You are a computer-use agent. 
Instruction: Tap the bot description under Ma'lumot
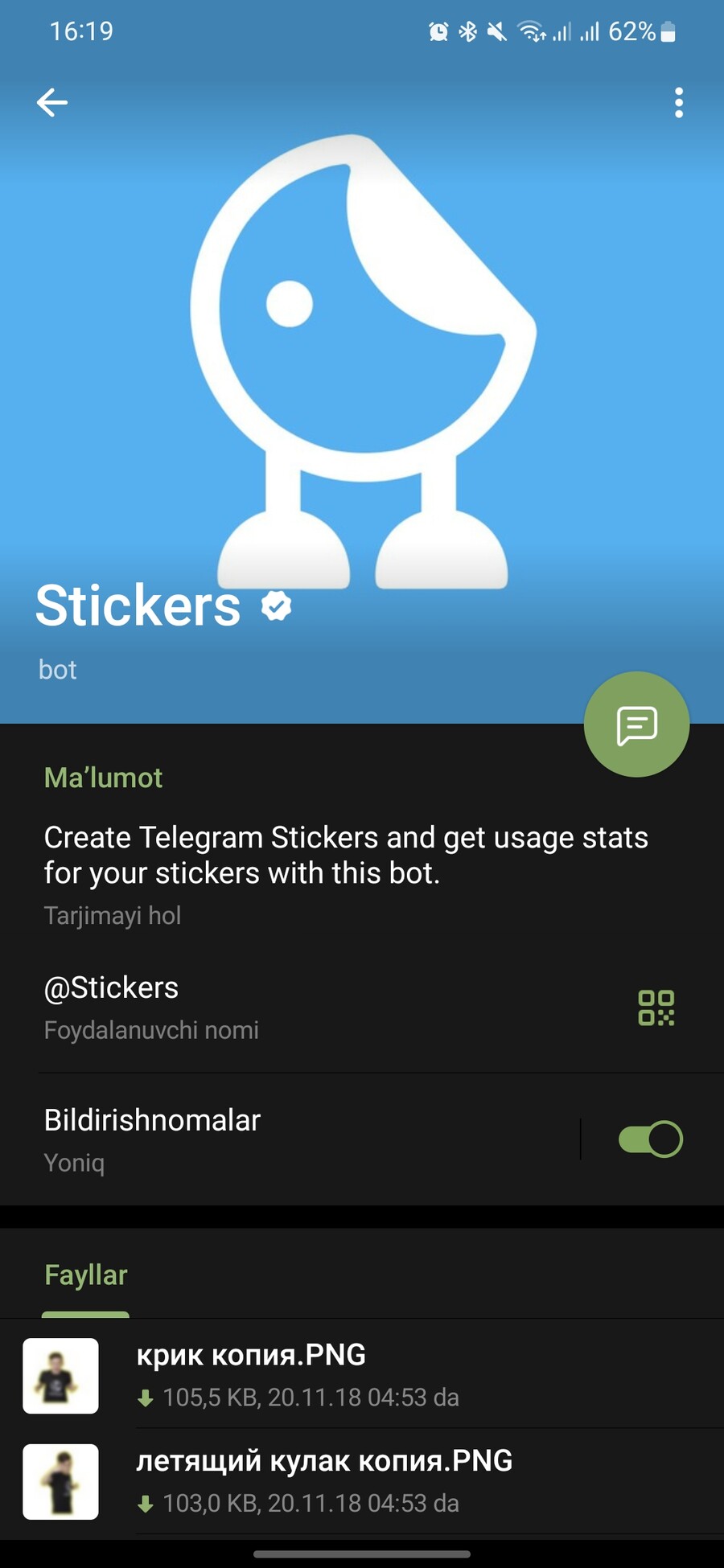[346, 856]
